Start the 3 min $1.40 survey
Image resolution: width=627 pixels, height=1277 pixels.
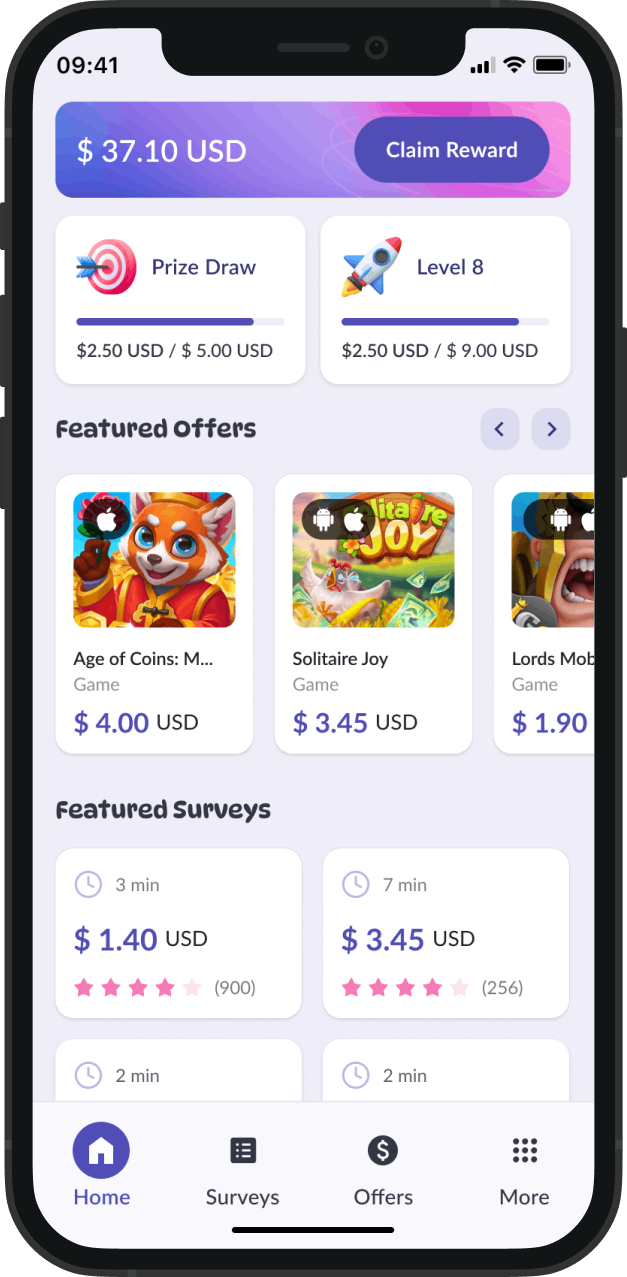pos(178,933)
